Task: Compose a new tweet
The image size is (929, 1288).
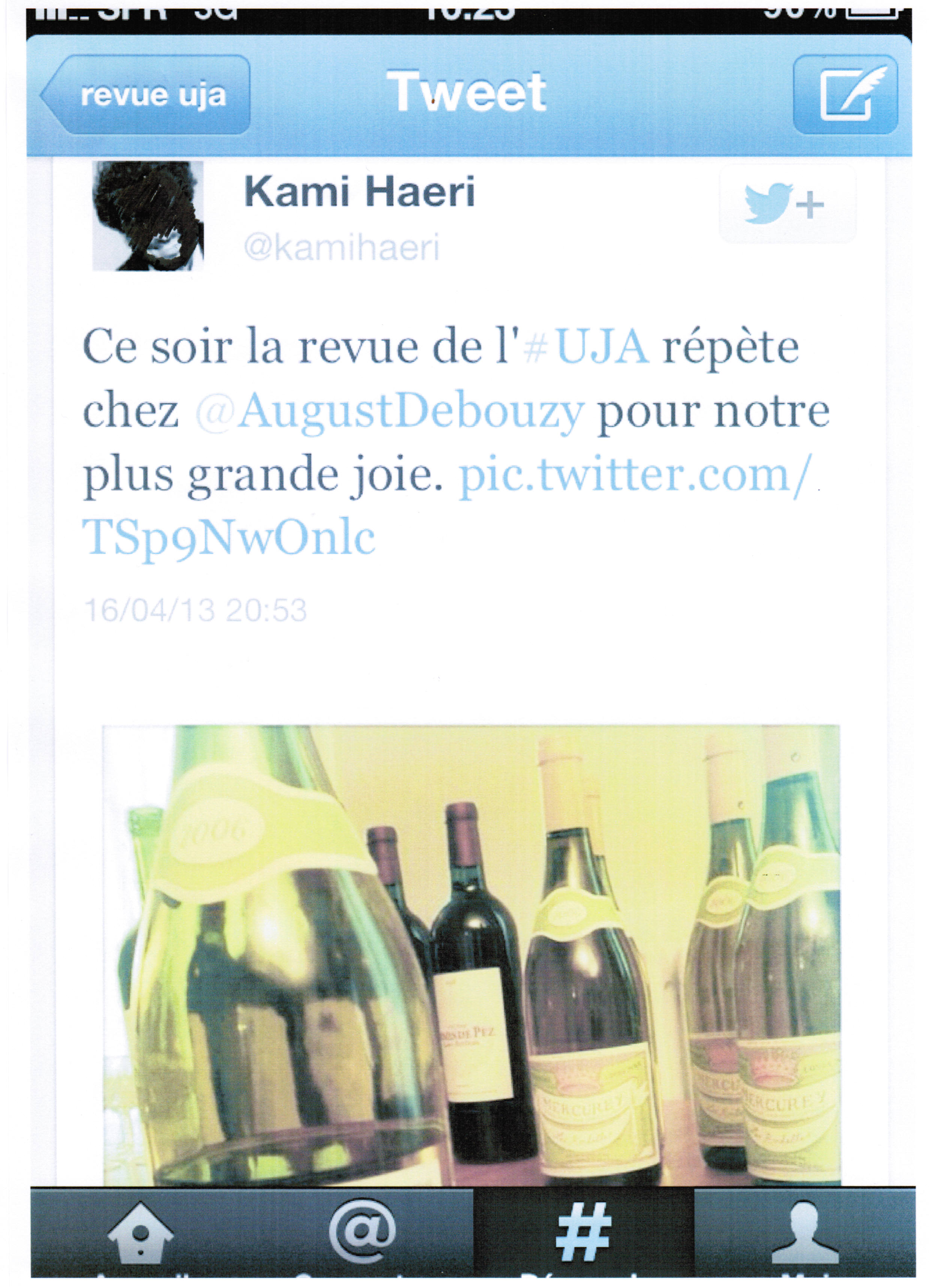Action: coord(844,95)
